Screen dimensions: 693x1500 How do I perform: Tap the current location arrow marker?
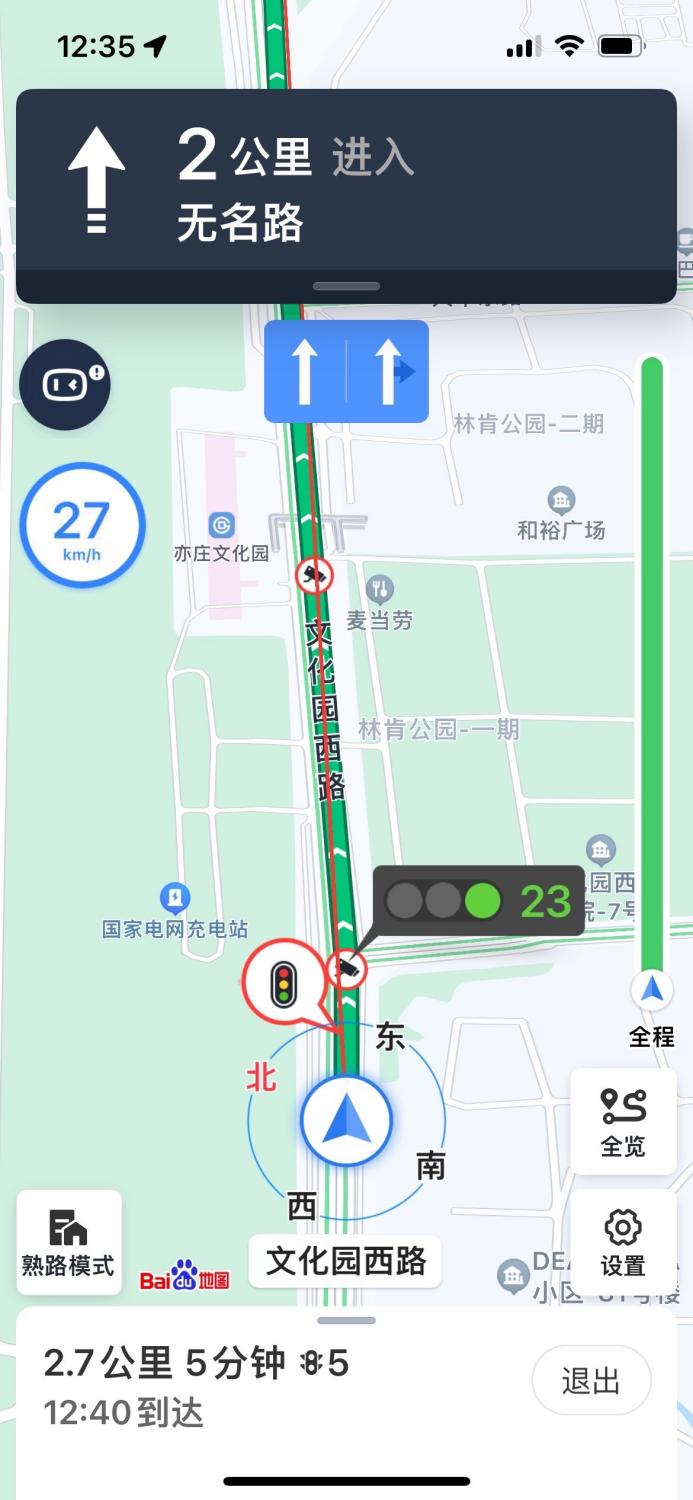coord(346,1121)
